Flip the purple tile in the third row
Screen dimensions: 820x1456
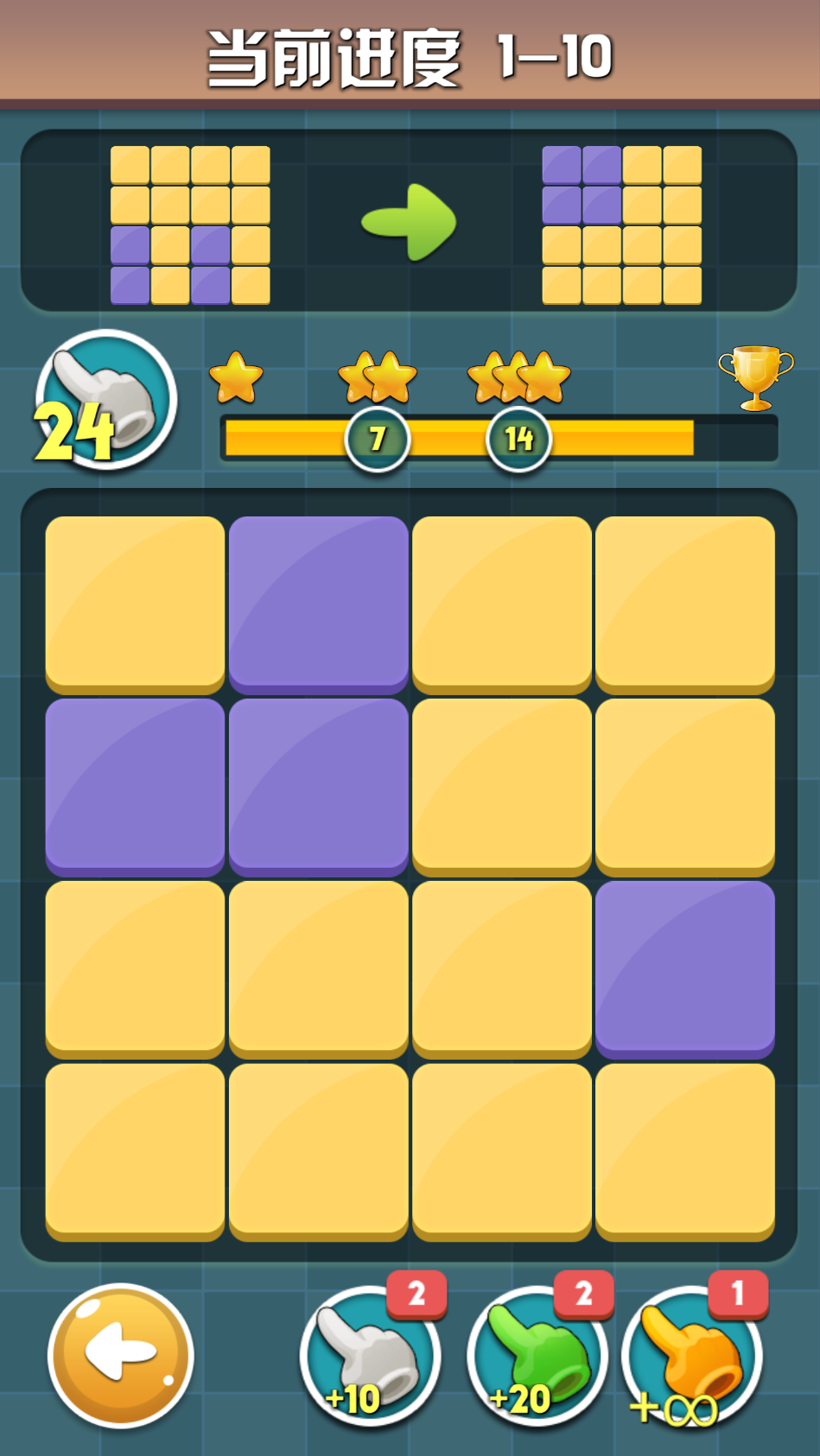(684, 967)
